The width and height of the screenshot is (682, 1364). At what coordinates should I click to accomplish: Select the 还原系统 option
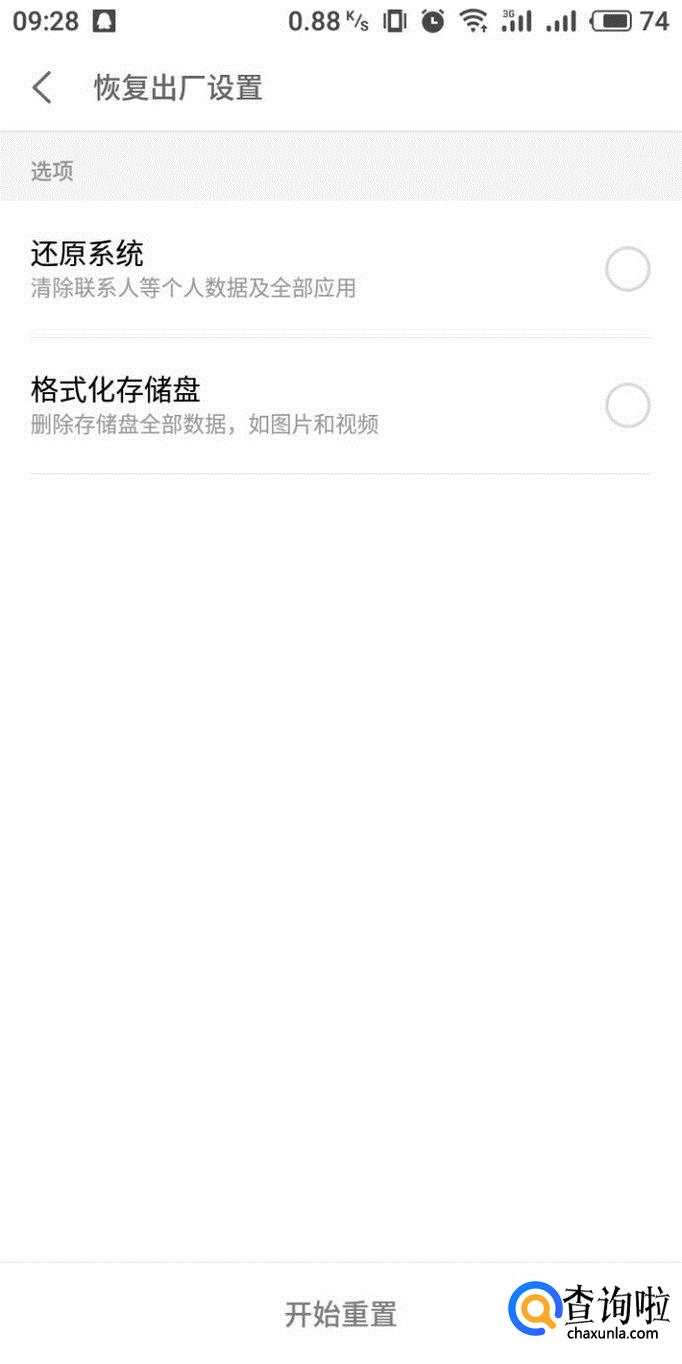point(340,269)
